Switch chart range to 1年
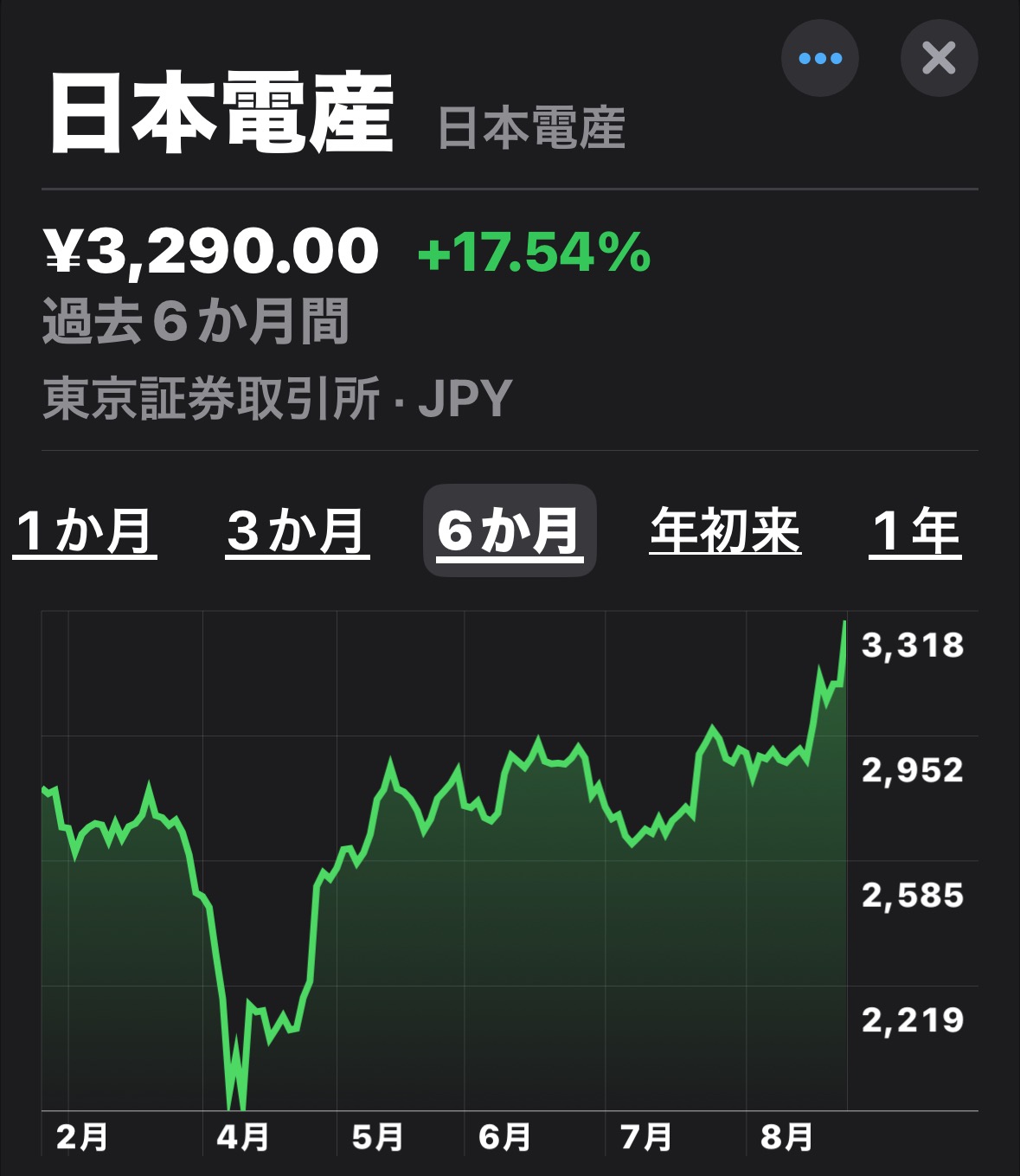 pos(915,530)
